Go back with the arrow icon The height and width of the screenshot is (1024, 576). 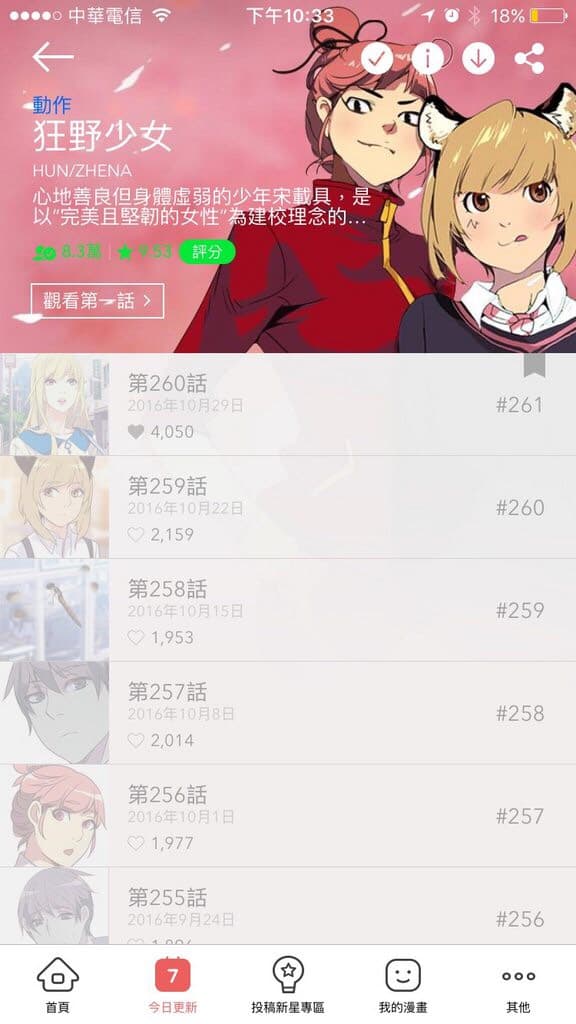53,57
